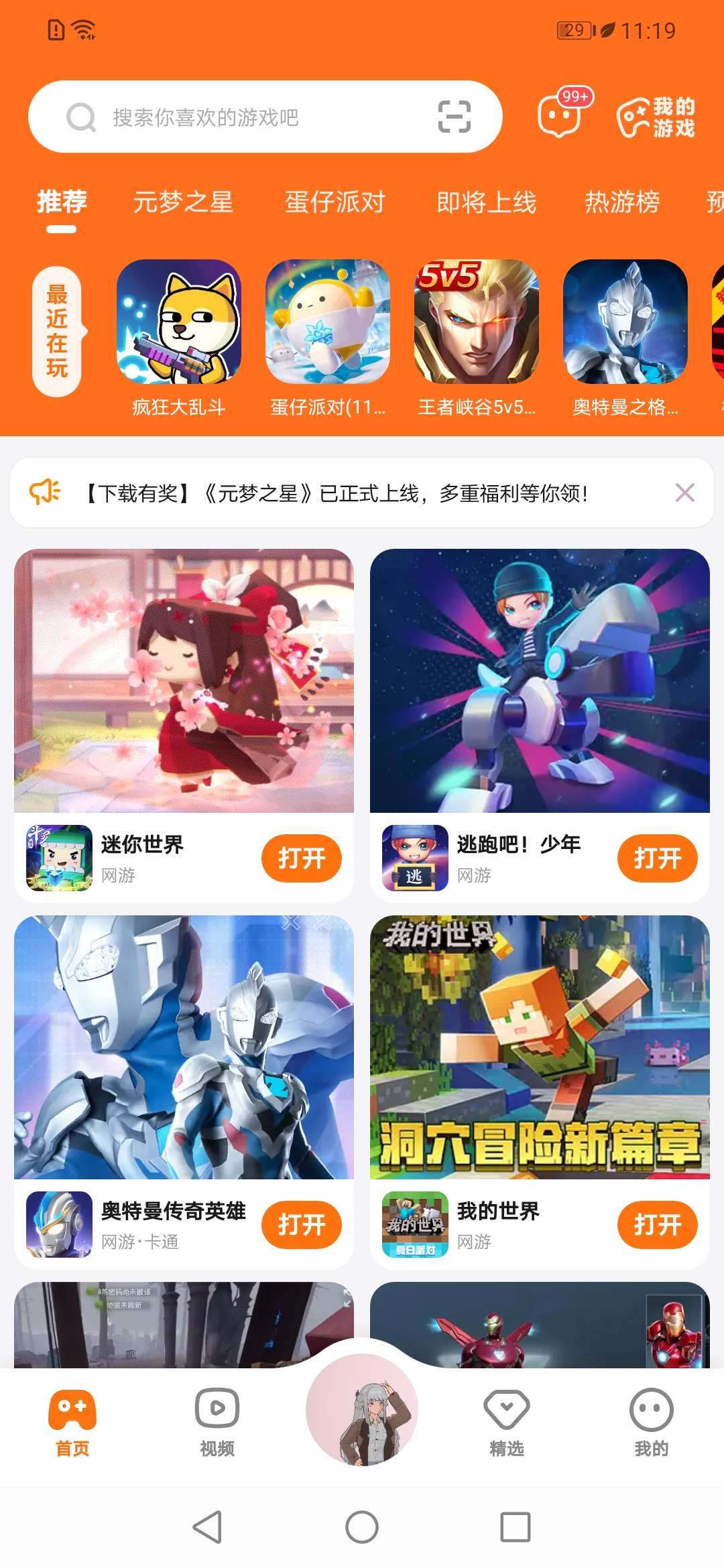Screen dimensions: 724x1568
Task: Tap the search box for games
Action: (x=241, y=117)
